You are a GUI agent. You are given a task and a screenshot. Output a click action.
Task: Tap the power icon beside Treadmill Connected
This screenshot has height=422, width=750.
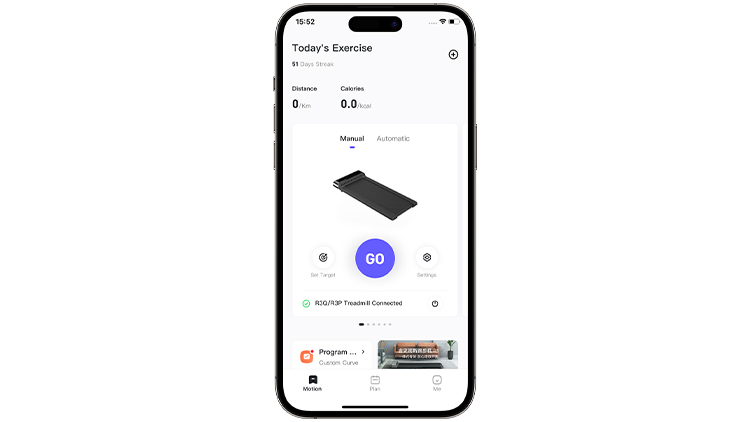click(435, 303)
